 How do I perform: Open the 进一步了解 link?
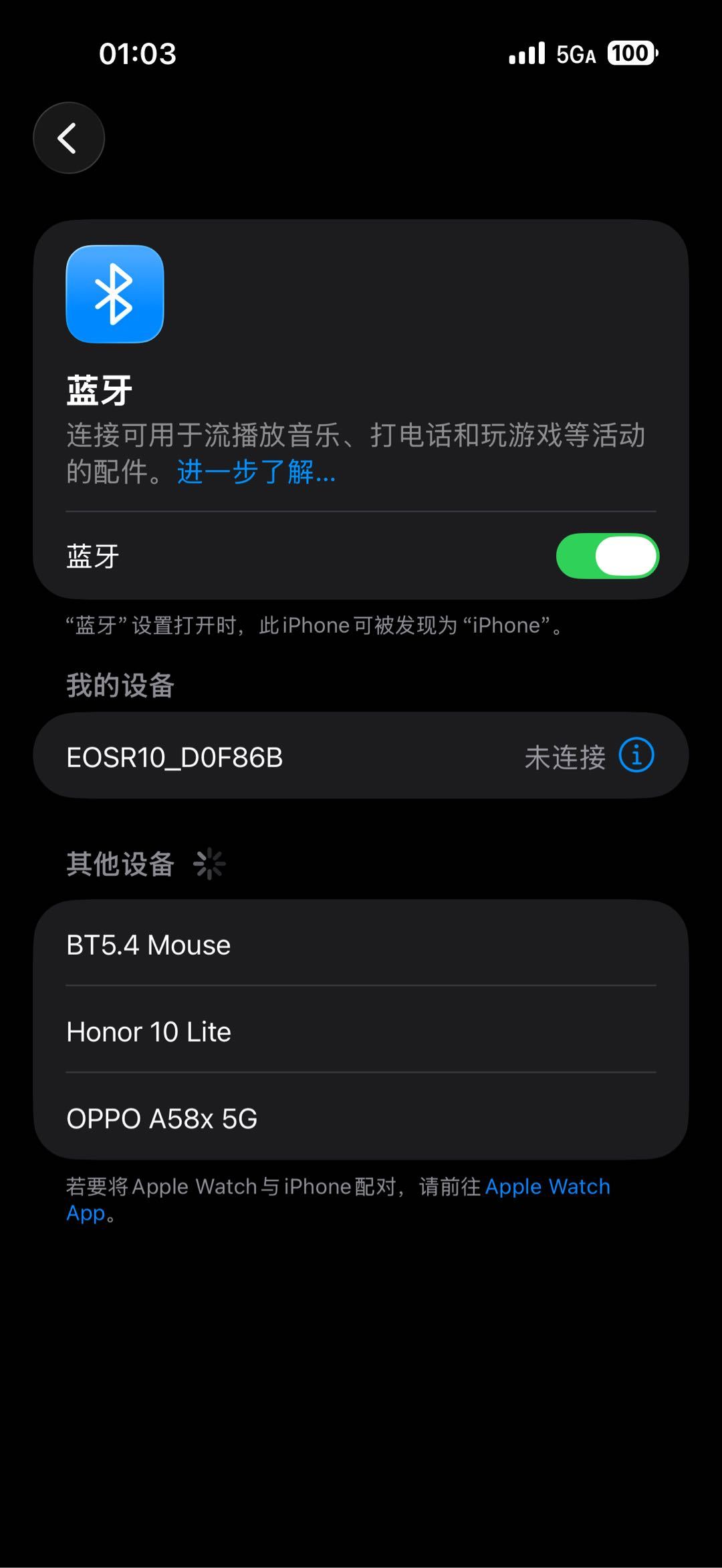click(x=256, y=472)
